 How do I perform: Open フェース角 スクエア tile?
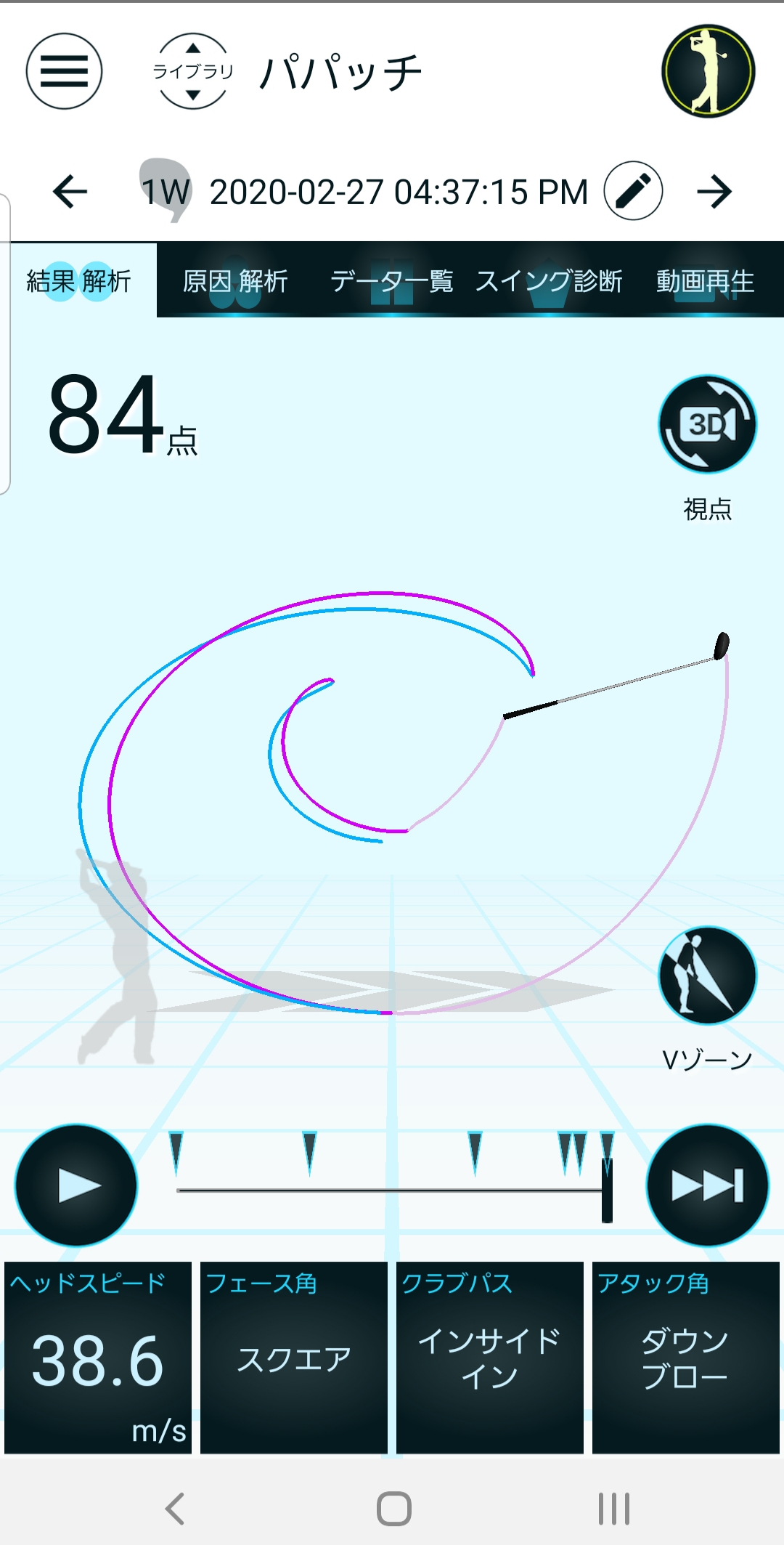pos(294,1358)
